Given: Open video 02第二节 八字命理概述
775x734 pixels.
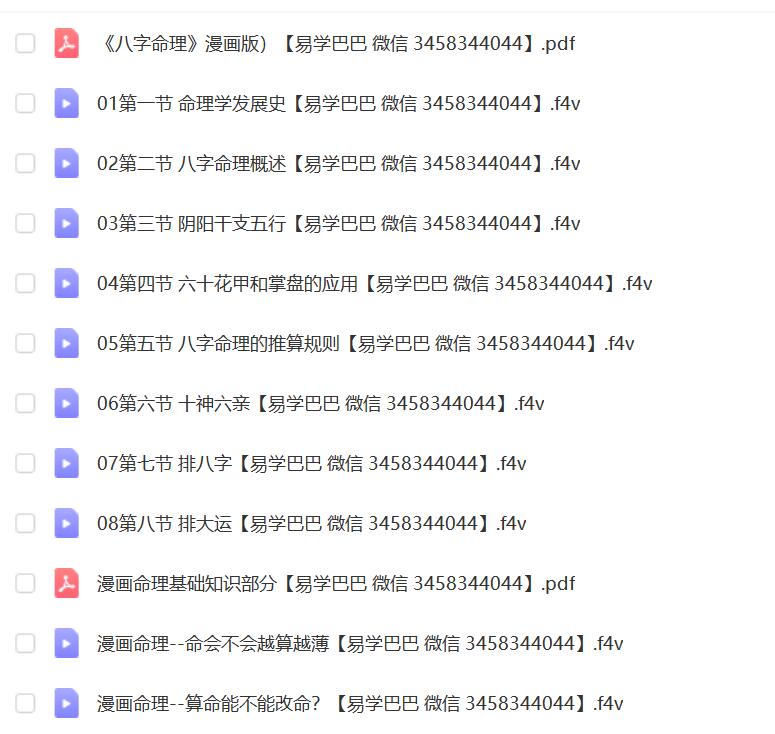Looking at the screenshot, I should (338, 164).
